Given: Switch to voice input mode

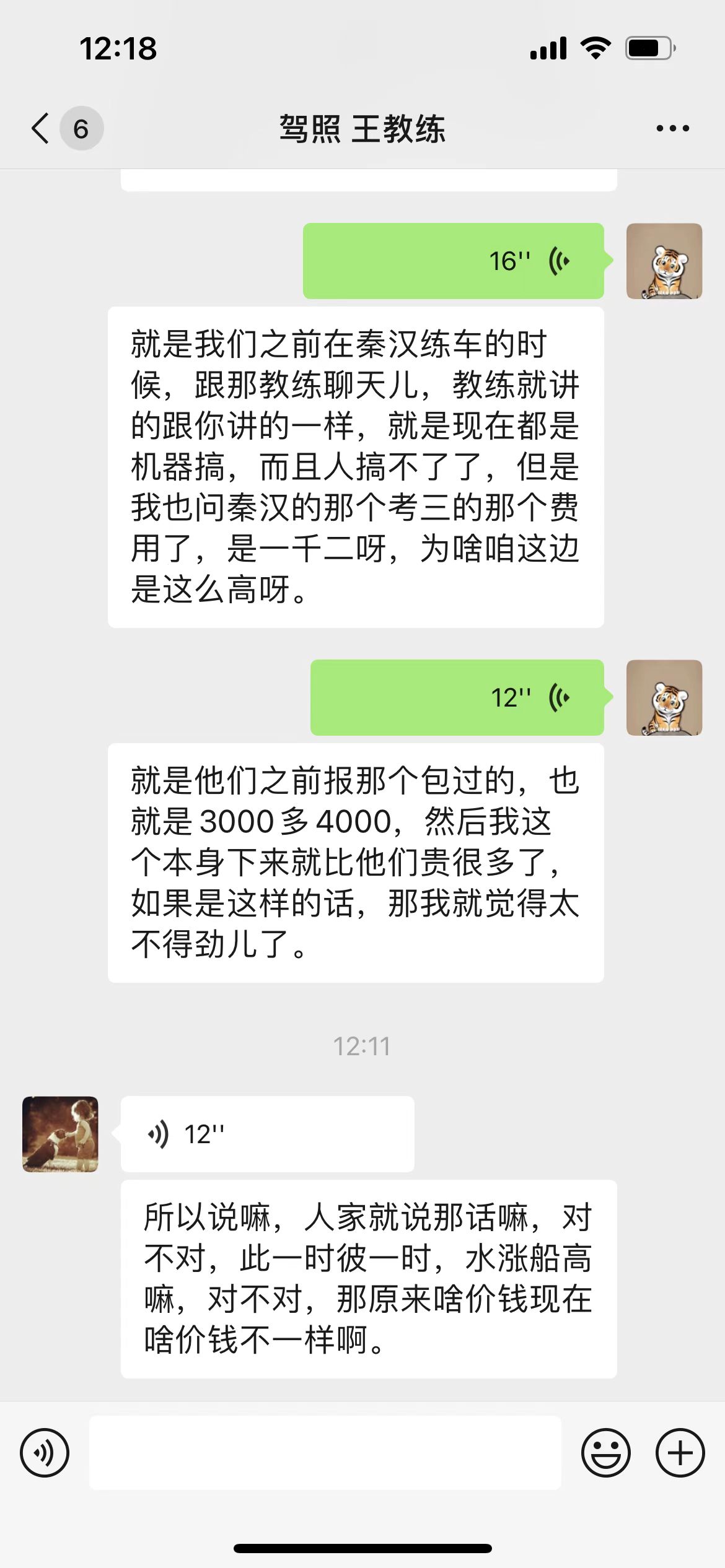Looking at the screenshot, I should pyautogui.click(x=45, y=1453).
